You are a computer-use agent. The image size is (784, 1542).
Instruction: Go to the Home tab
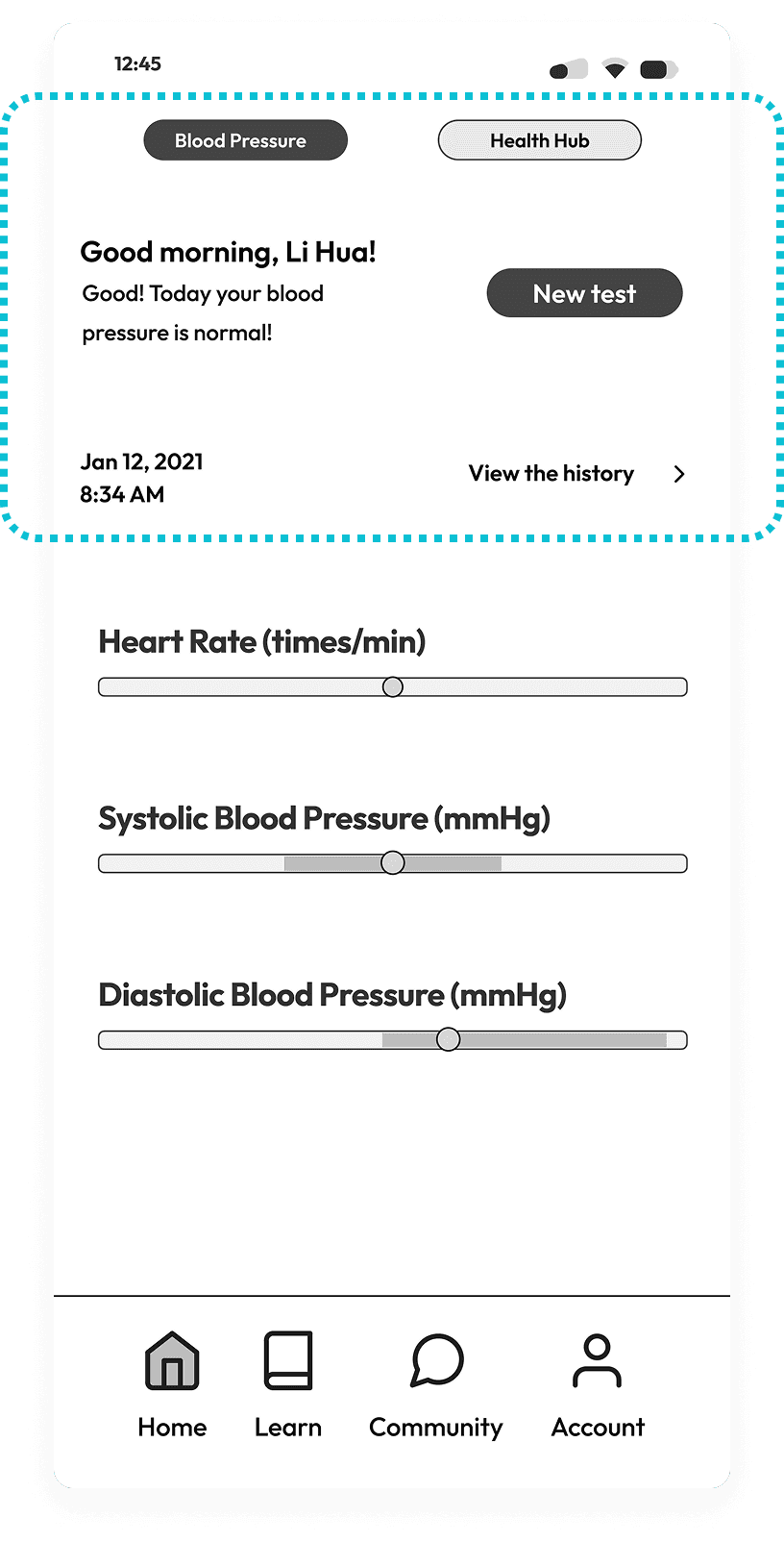click(172, 1385)
